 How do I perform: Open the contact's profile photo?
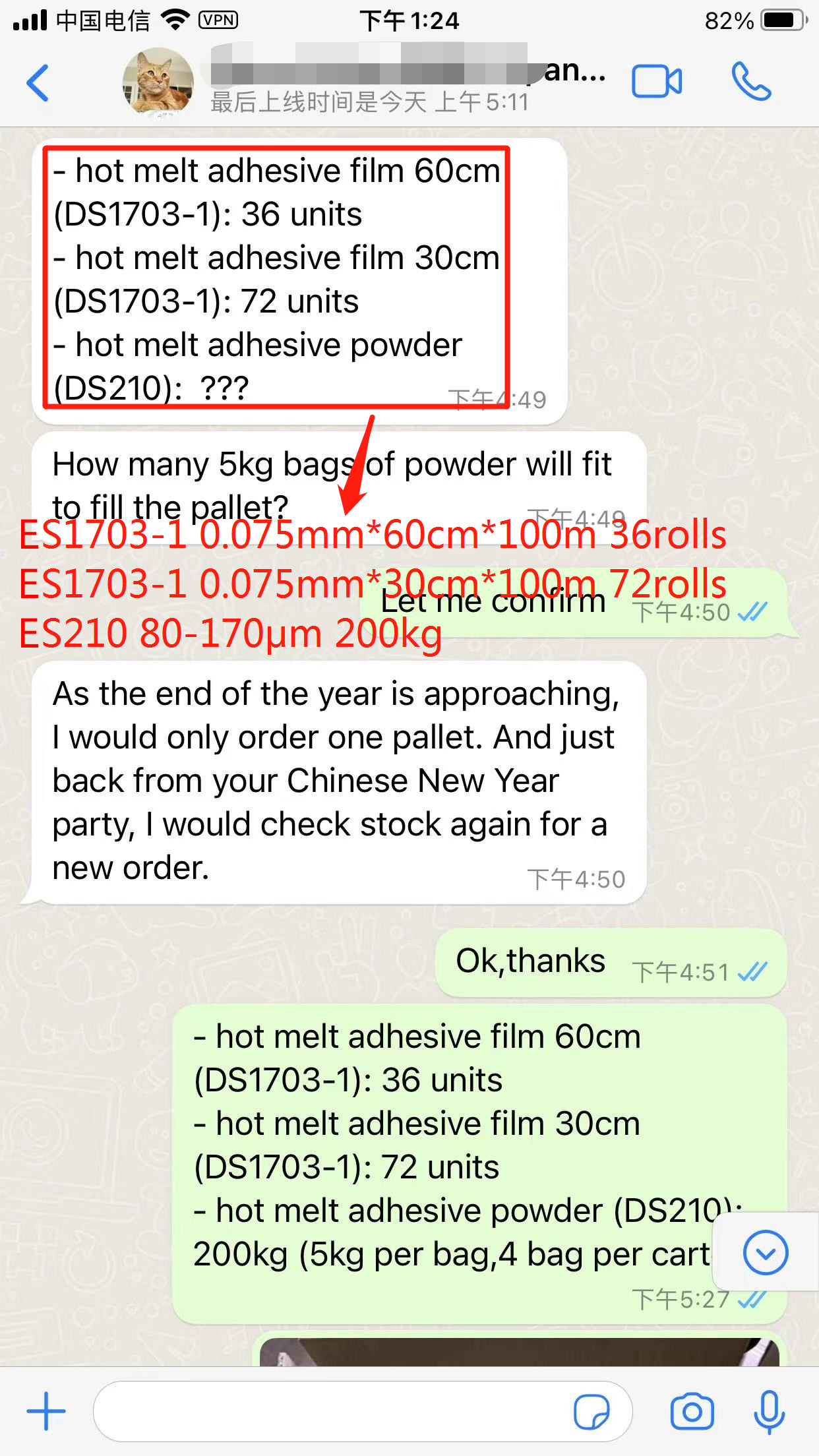tap(158, 83)
